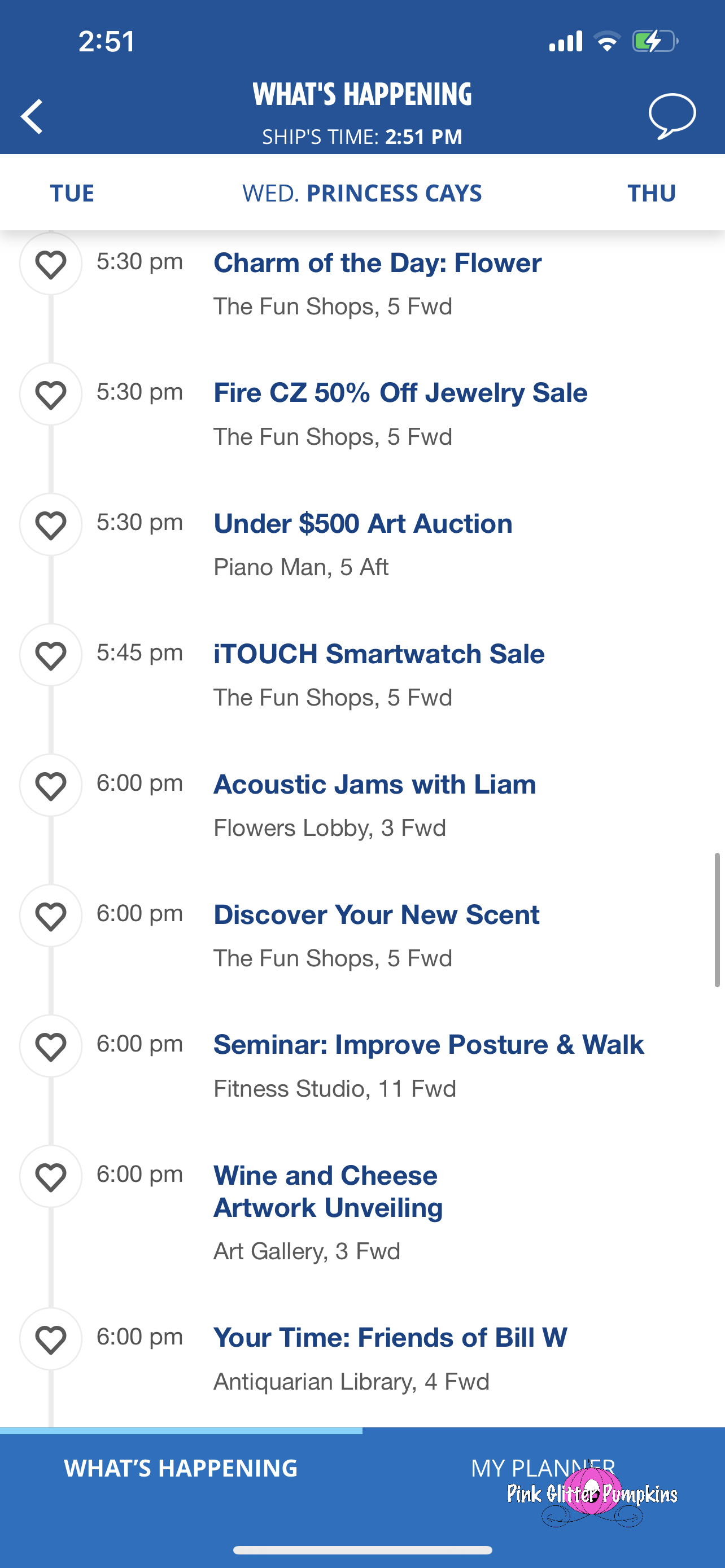This screenshot has width=725, height=1568.
Task: Open Acoustic Jams with Liam details
Action: pyautogui.click(x=374, y=785)
